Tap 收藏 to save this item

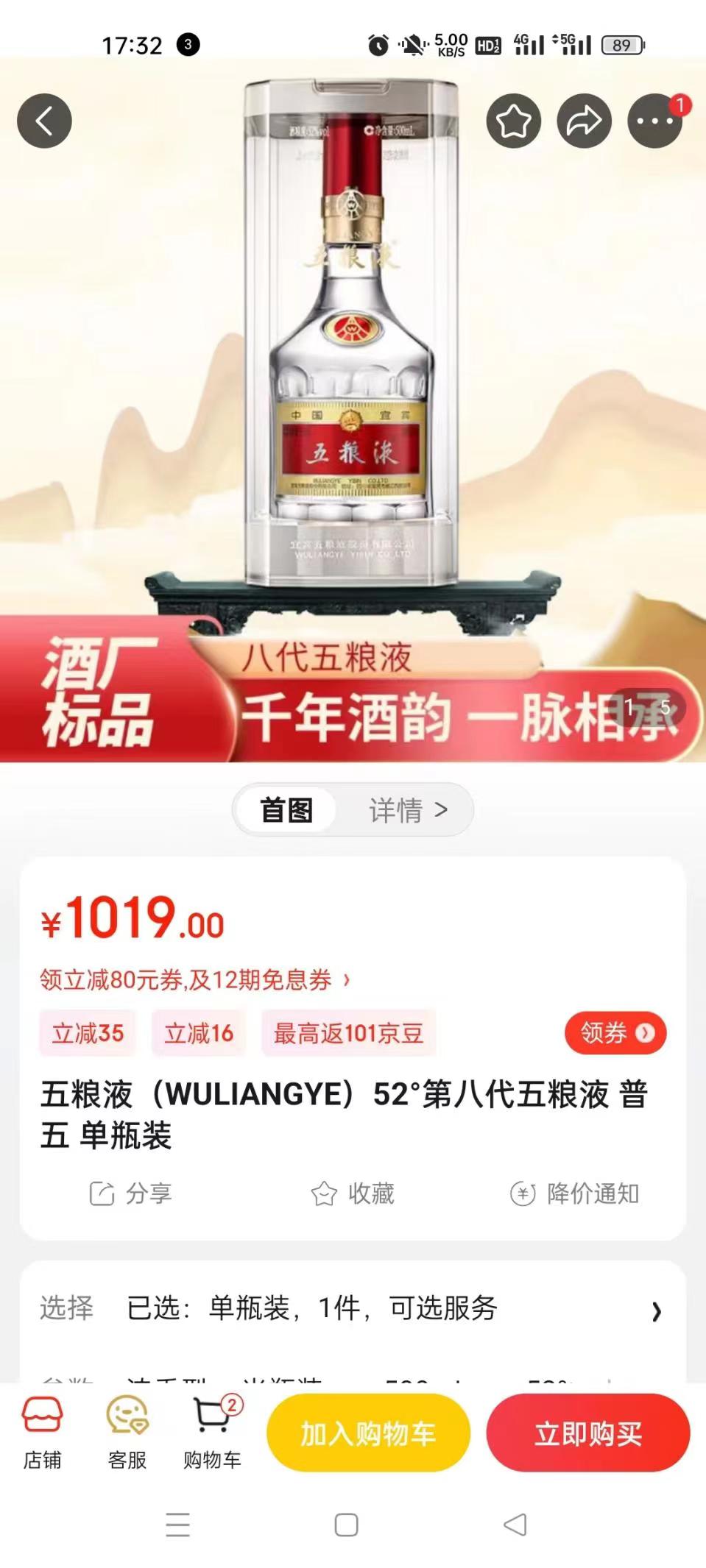coord(353,1193)
